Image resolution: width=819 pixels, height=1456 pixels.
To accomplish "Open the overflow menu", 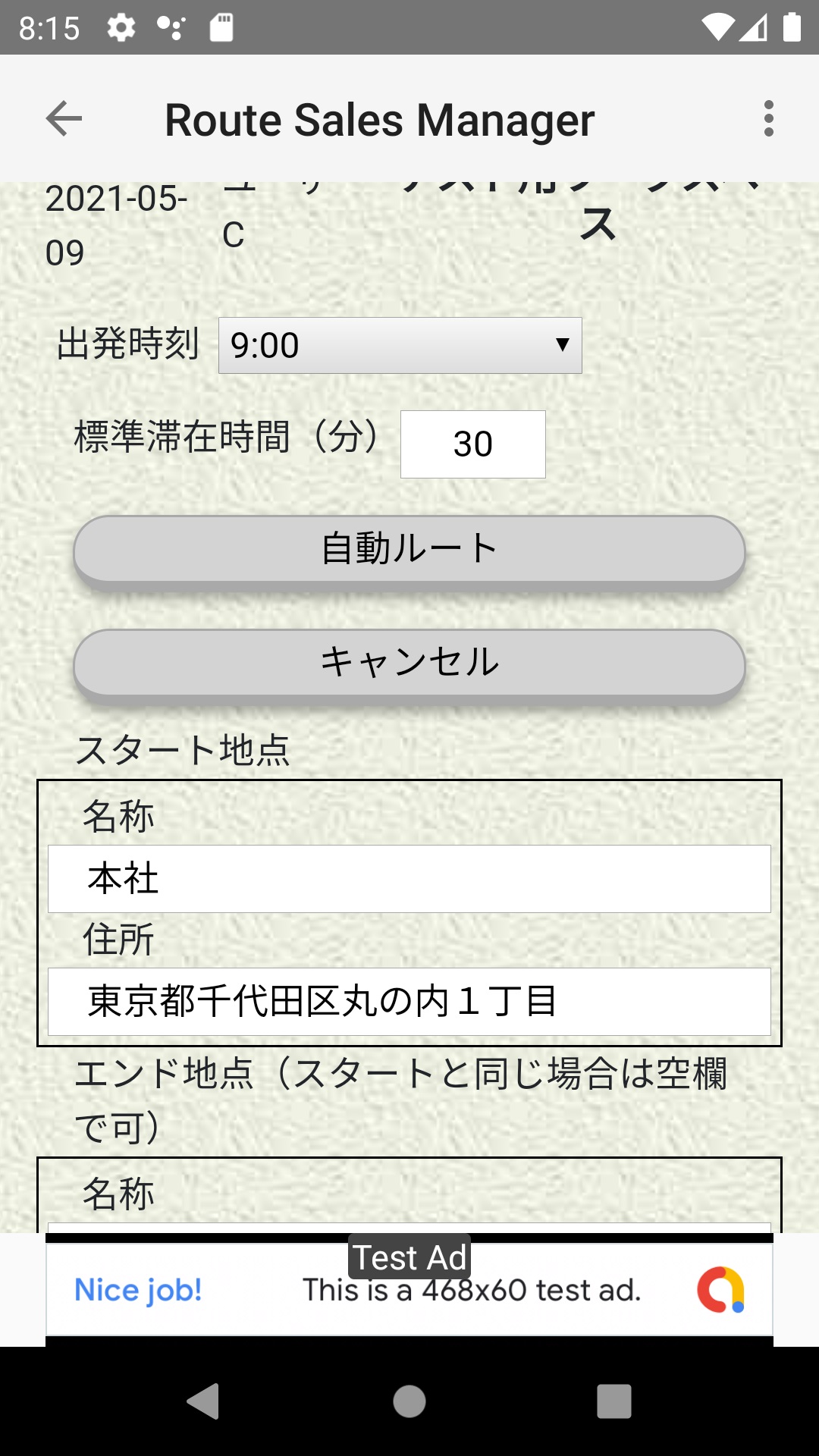I will 768,118.
